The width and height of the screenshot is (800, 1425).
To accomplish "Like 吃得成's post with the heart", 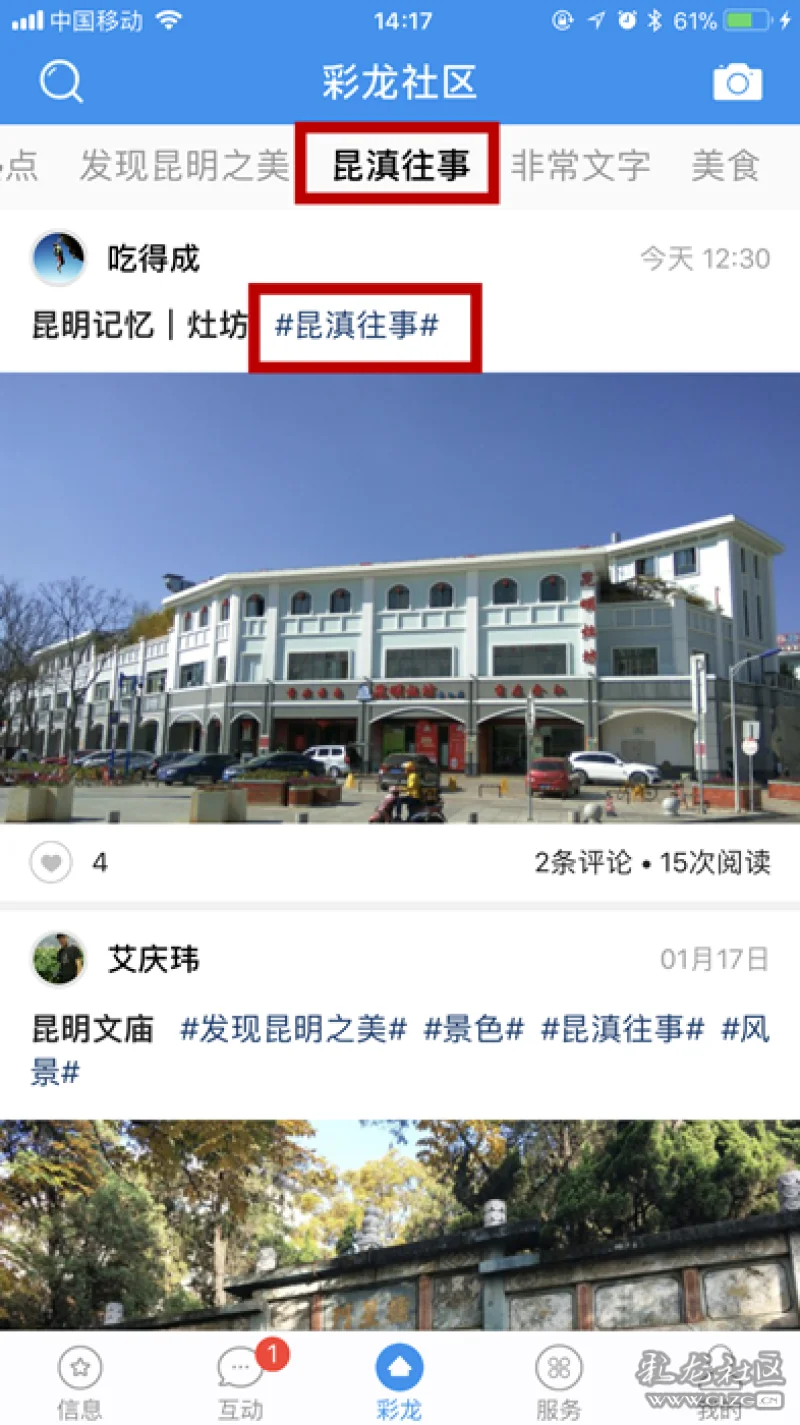I will [x=51, y=862].
